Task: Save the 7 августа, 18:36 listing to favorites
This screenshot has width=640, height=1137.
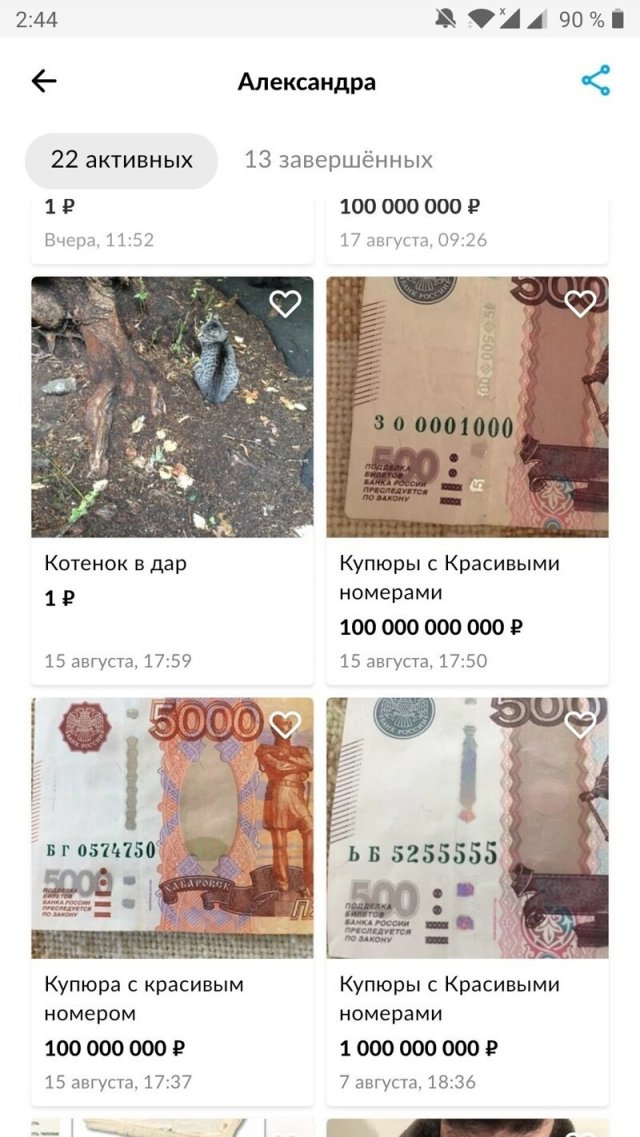Action: pos(580,725)
